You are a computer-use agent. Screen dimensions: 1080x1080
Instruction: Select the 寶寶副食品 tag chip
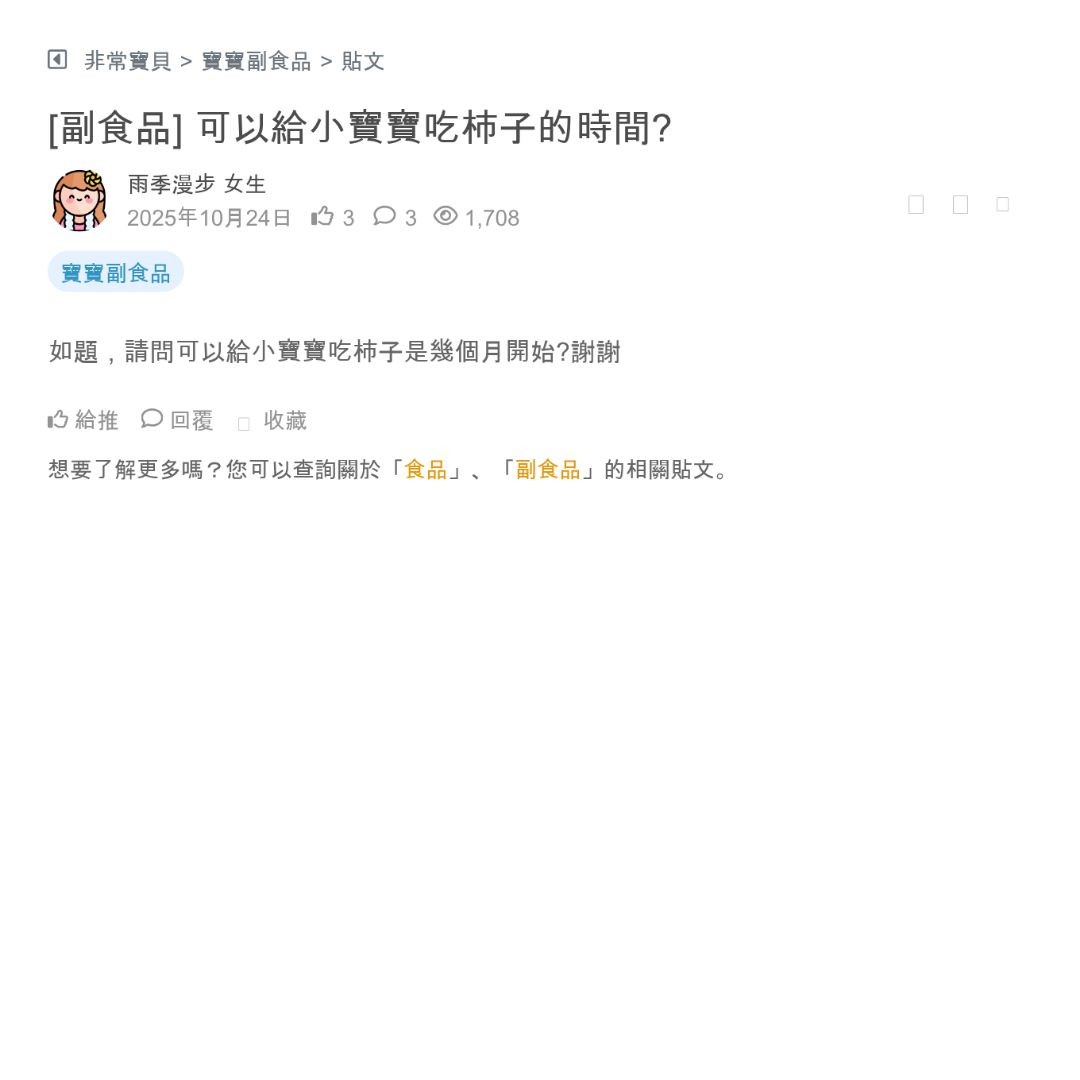(x=116, y=272)
